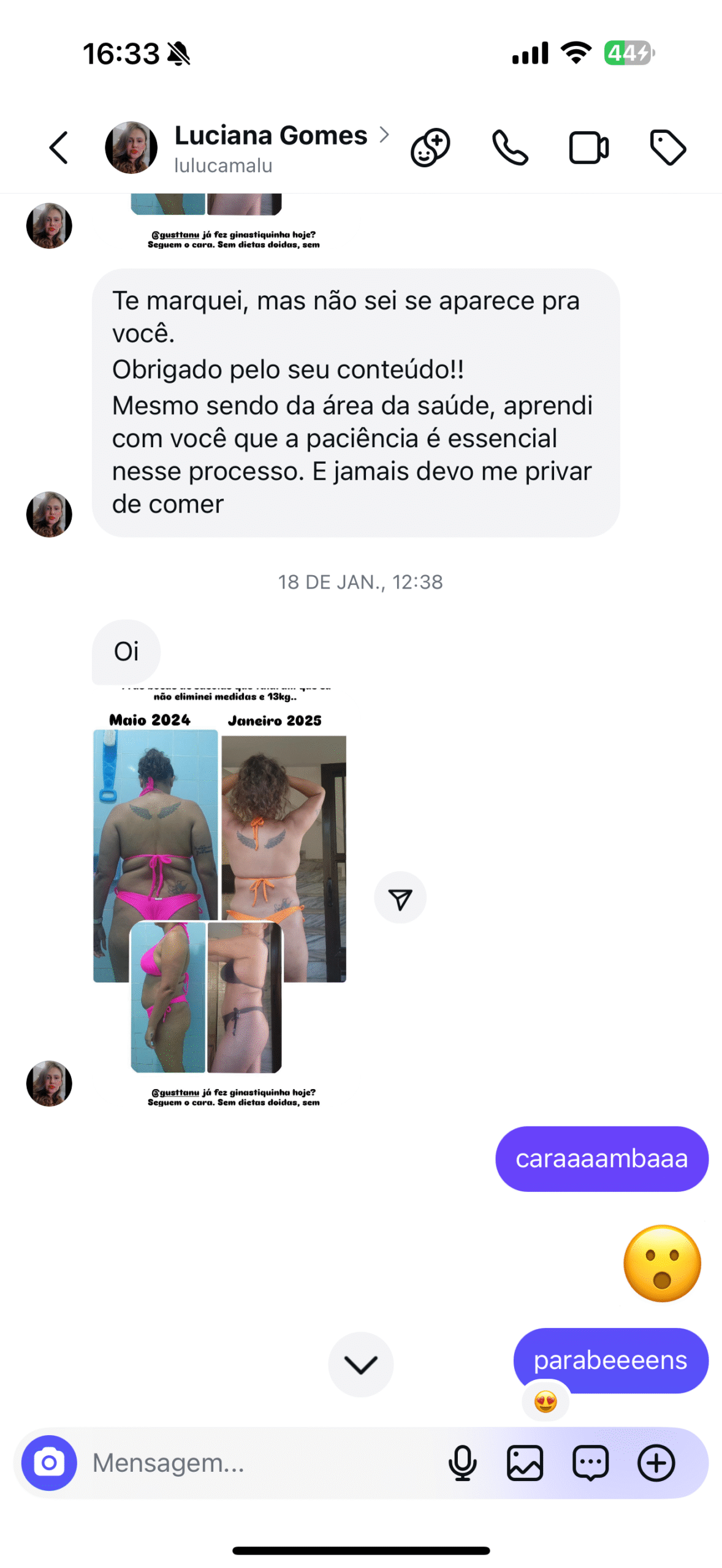The height and width of the screenshot is (1568, 722).
Task: Open the avatar sticker creator icon
Action: point(430,148)
